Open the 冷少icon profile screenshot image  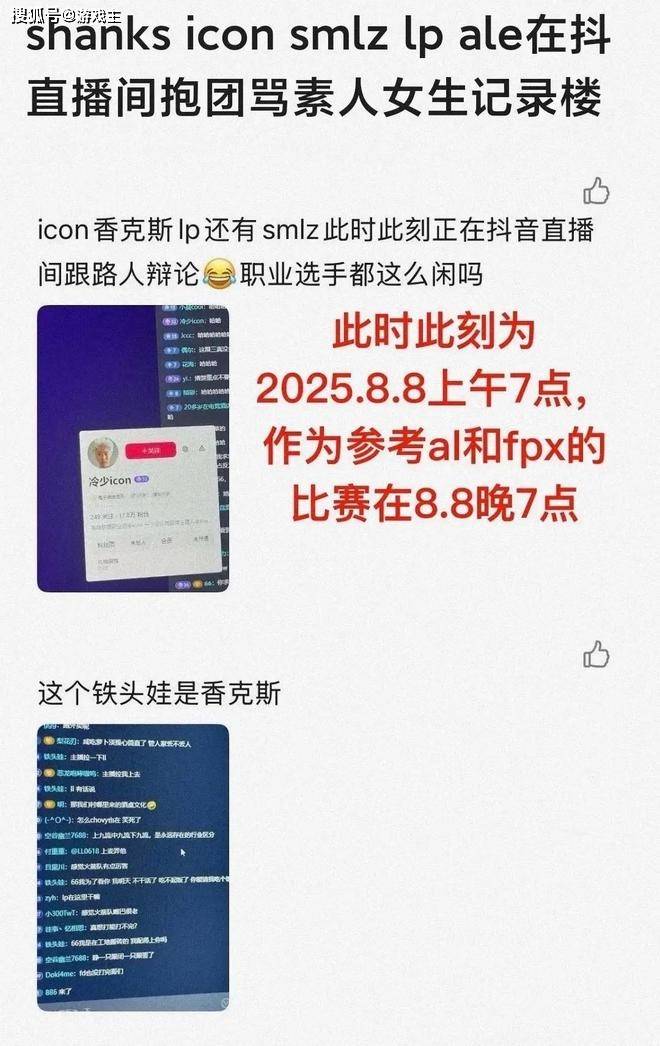click(133, 448)
